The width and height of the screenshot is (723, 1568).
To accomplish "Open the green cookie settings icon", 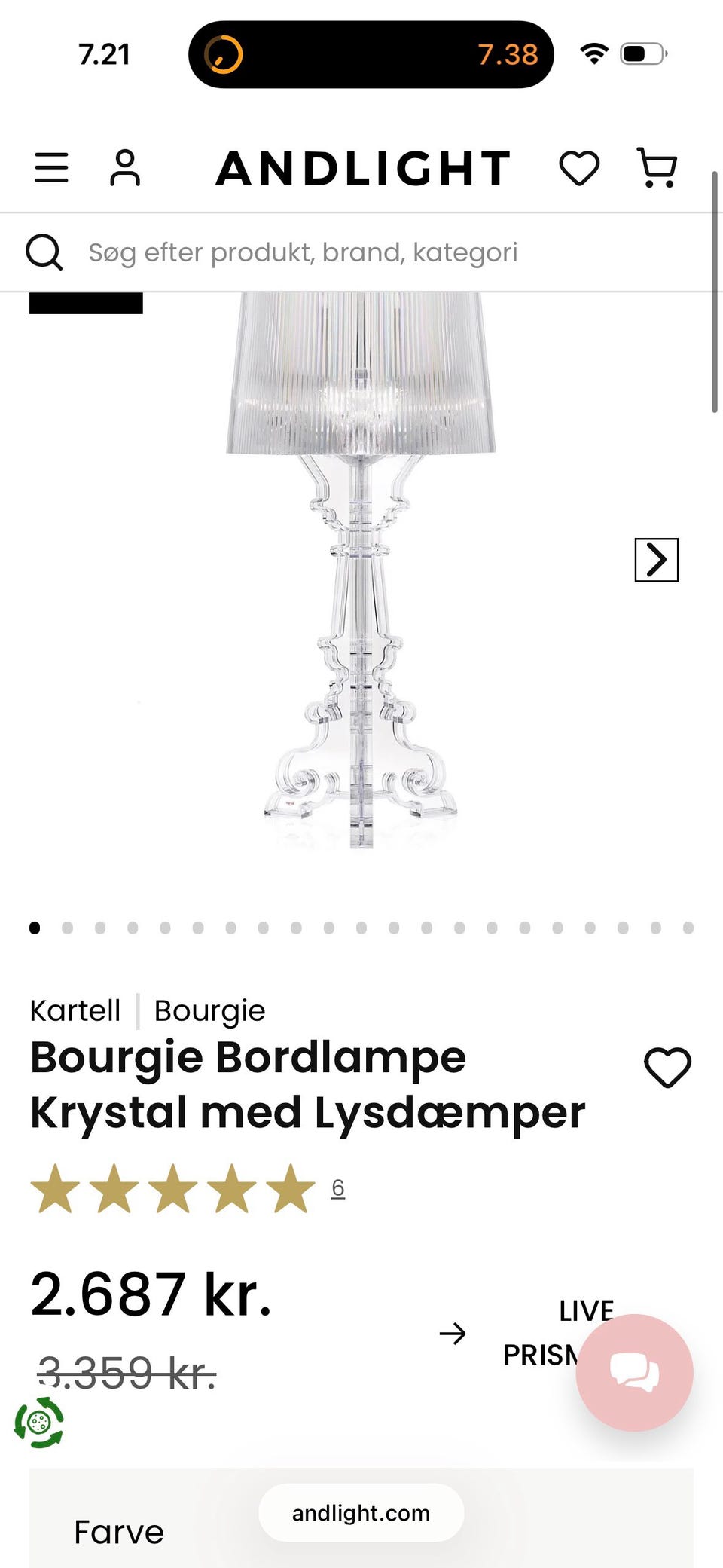I will [39, 1423].
